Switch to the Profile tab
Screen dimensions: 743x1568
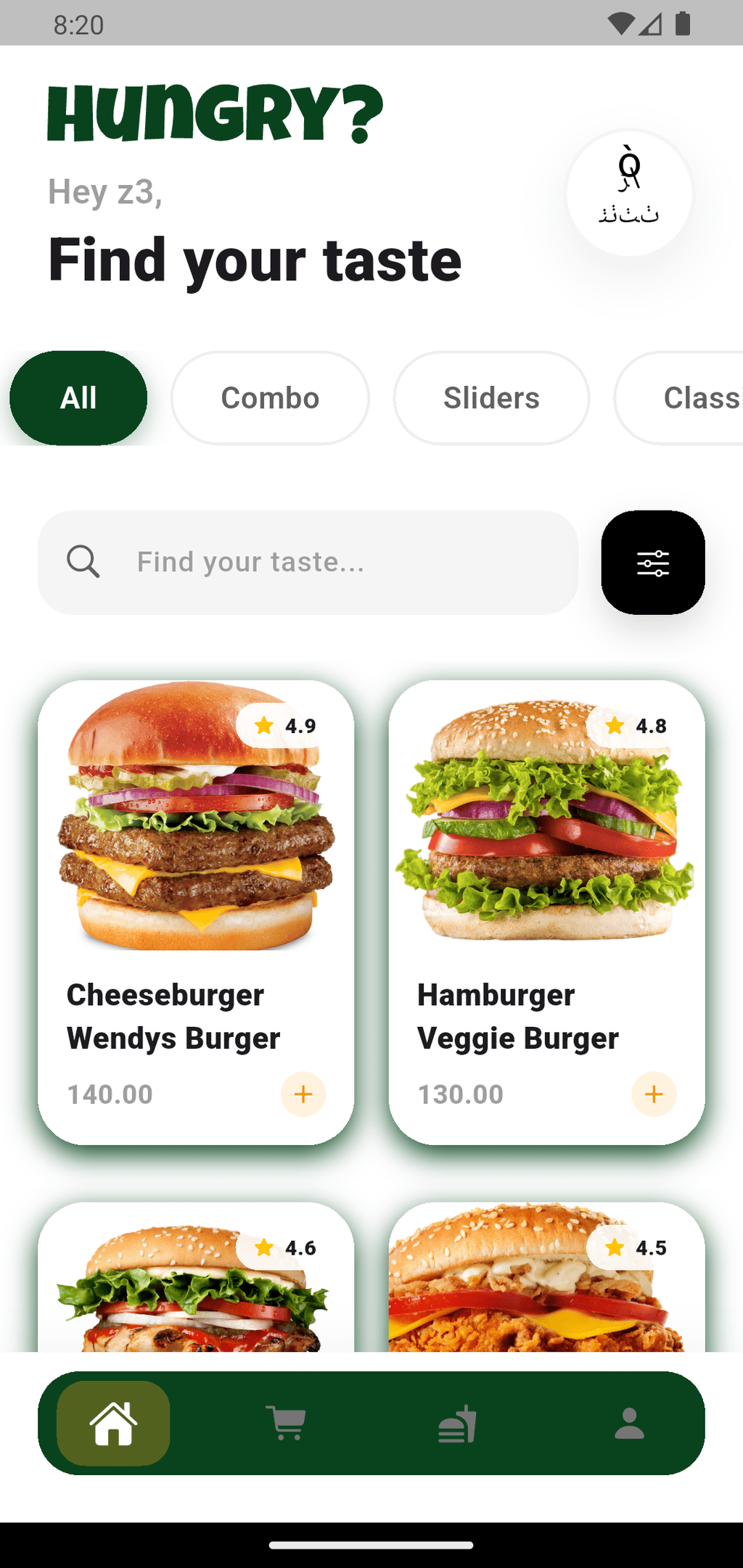pos(629,1423)
